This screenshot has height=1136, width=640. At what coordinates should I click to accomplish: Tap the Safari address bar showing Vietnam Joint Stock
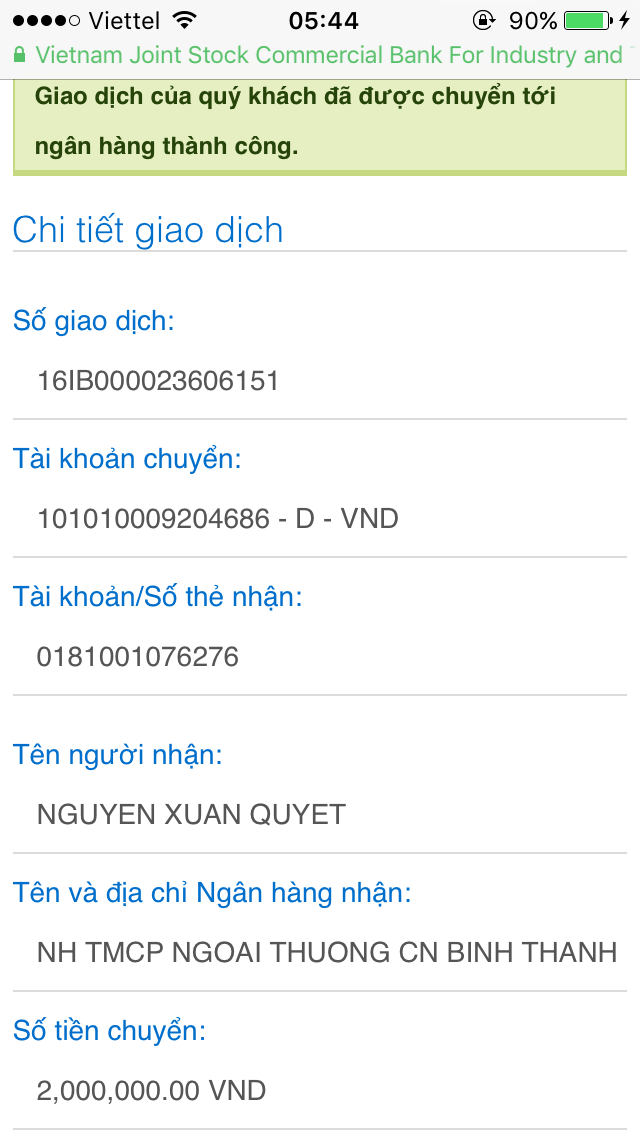[x=320, y=56]
